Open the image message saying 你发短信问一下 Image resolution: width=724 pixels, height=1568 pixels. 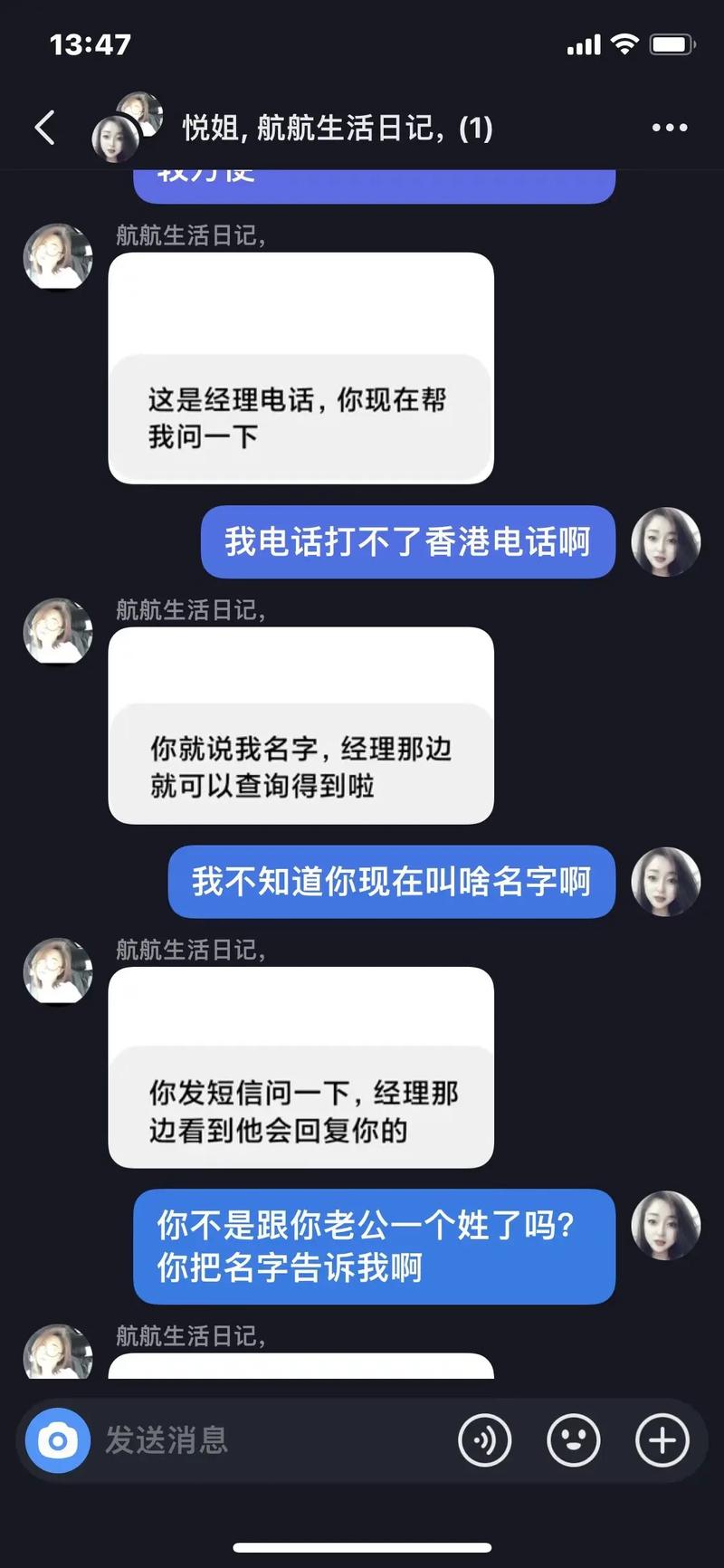coord(300,1066)
